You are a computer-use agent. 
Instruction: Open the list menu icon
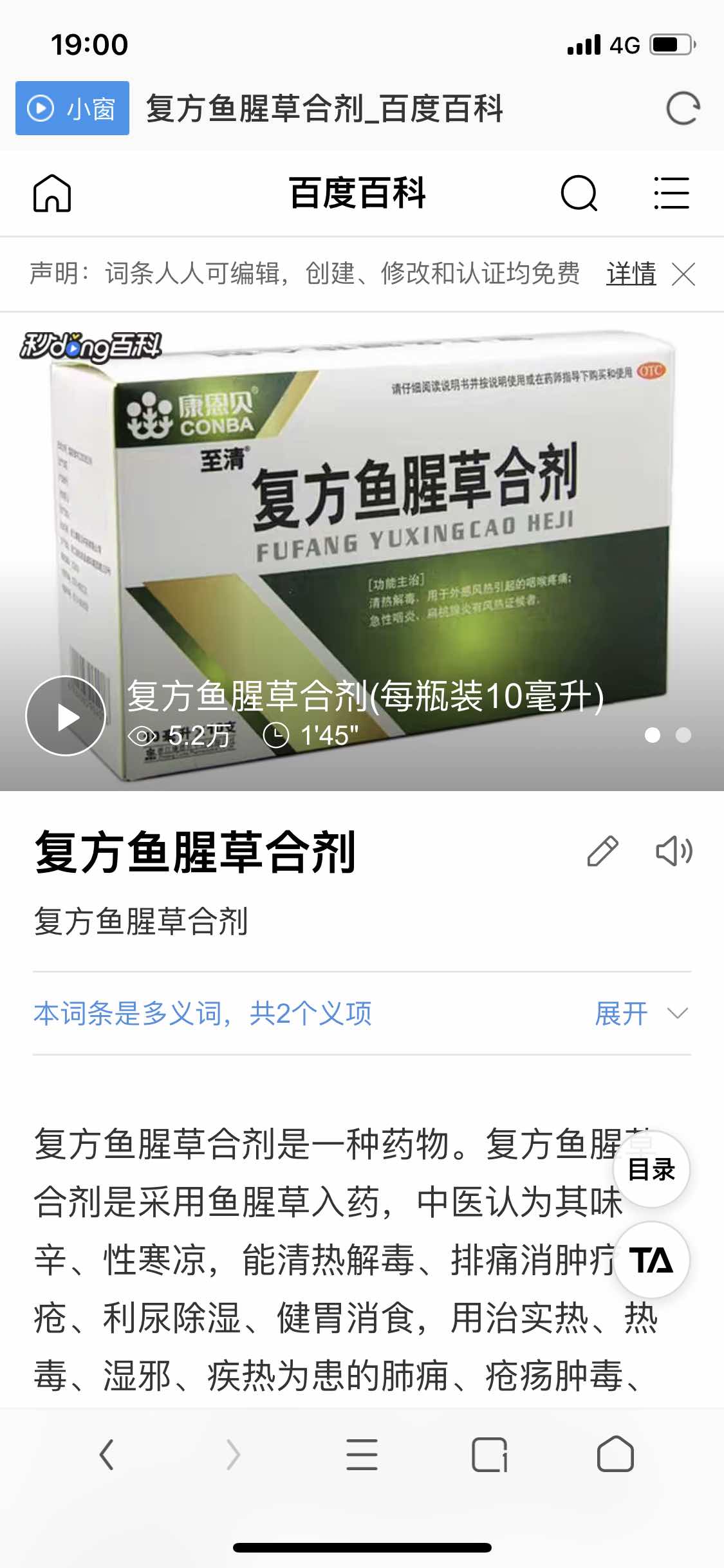[x=671, y=193]
